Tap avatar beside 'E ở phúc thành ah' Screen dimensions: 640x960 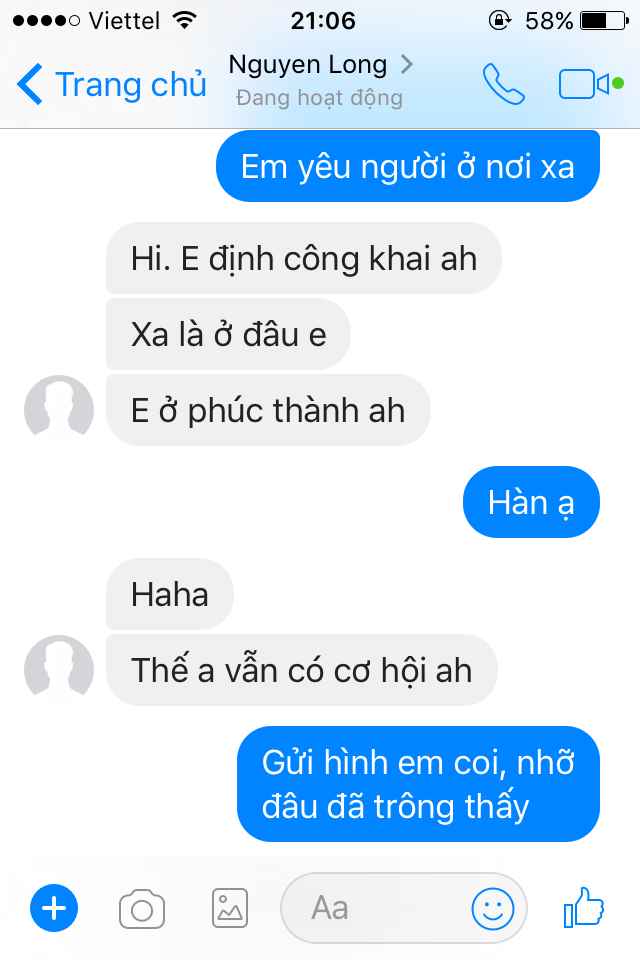point(59,409)
